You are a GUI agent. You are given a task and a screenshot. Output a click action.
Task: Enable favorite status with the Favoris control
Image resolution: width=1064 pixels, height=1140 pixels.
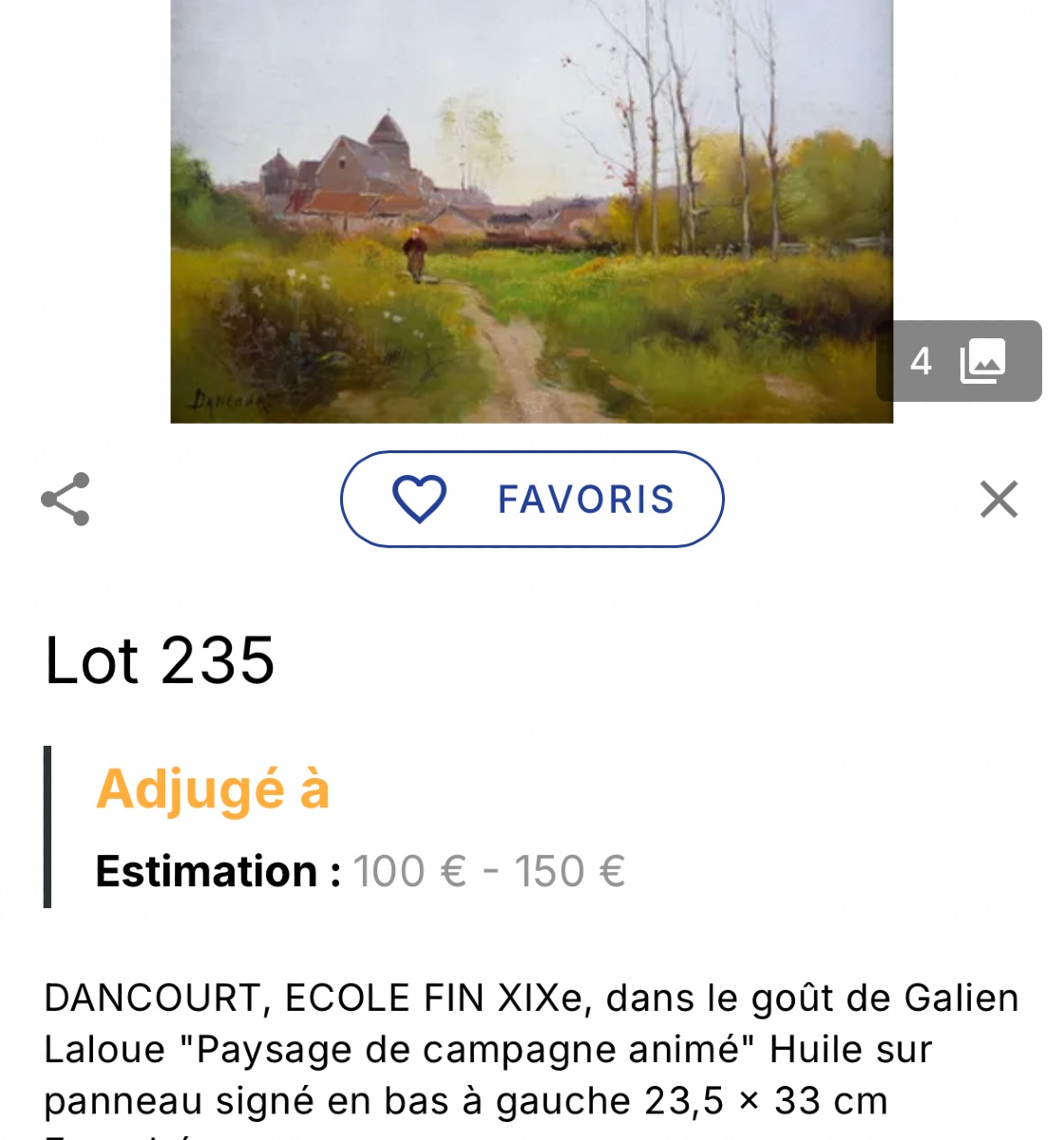pos(532,498)
